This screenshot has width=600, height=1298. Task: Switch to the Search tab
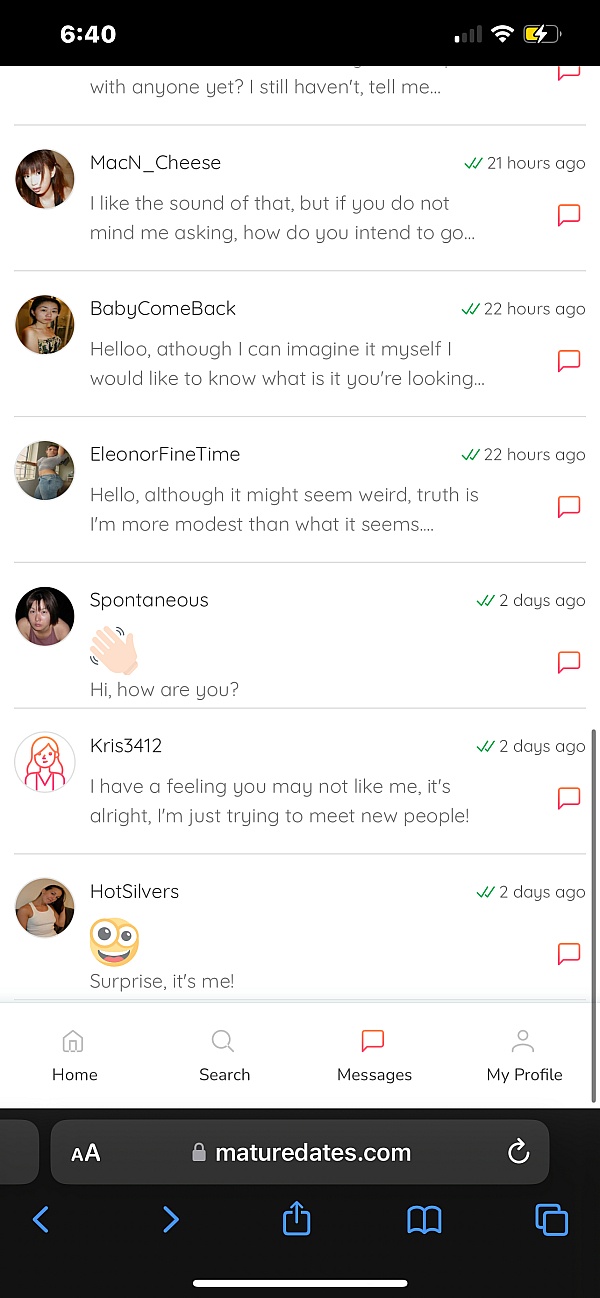pos(224,1056)
